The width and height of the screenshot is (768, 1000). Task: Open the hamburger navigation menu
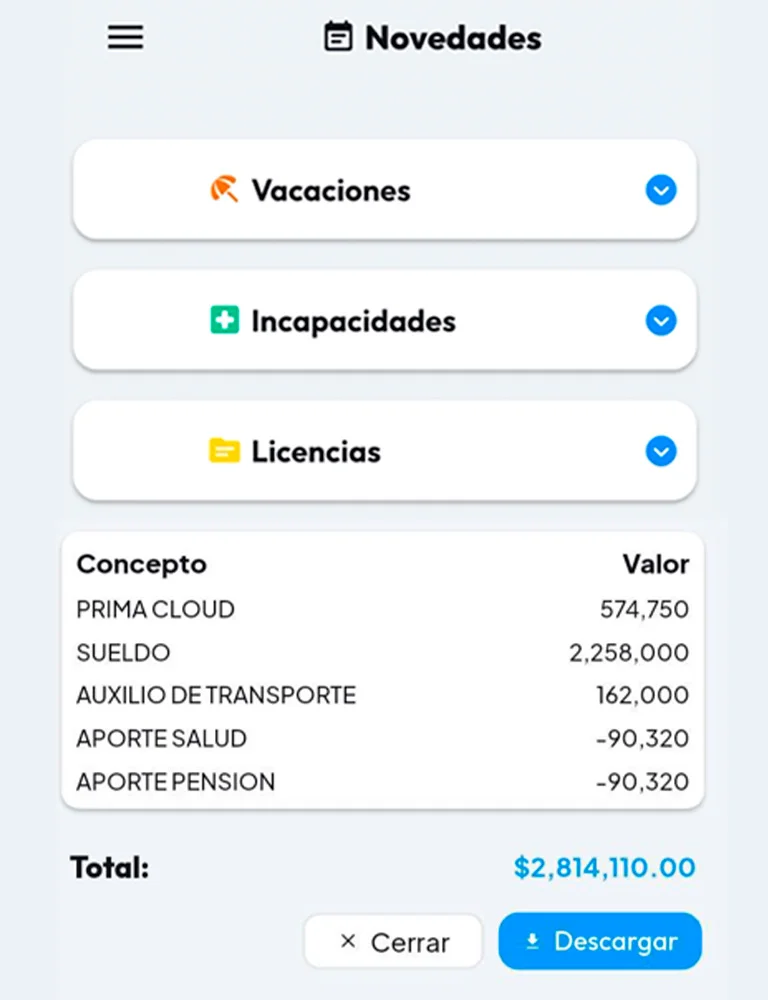[124, 37]
